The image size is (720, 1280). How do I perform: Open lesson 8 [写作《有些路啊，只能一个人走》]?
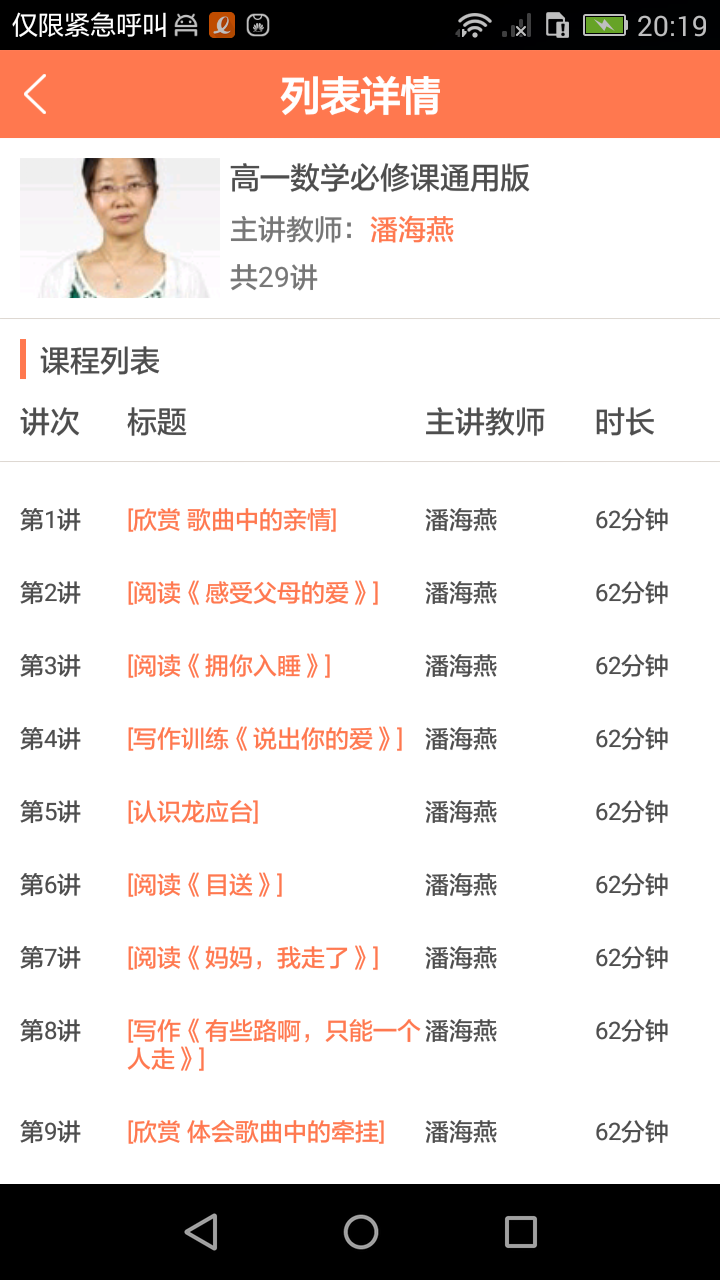pyautogui.click(x=270, y=1044)
